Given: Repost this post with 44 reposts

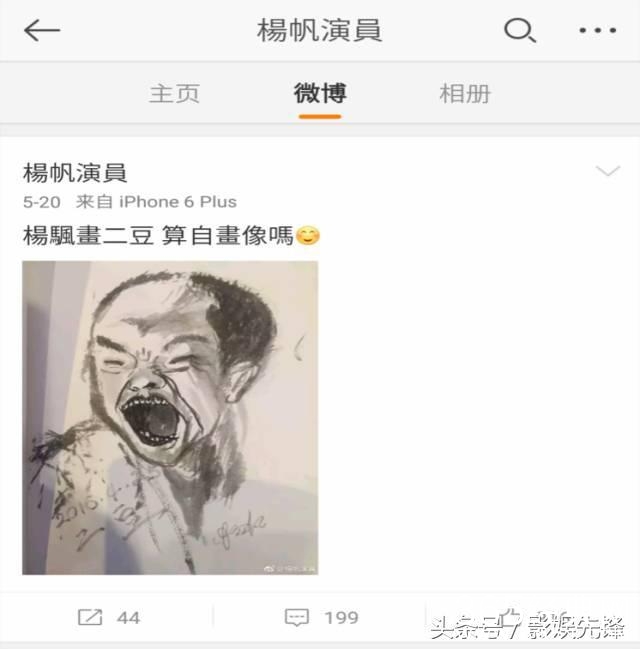Looking at the screenshot, I should click(109, 618).
